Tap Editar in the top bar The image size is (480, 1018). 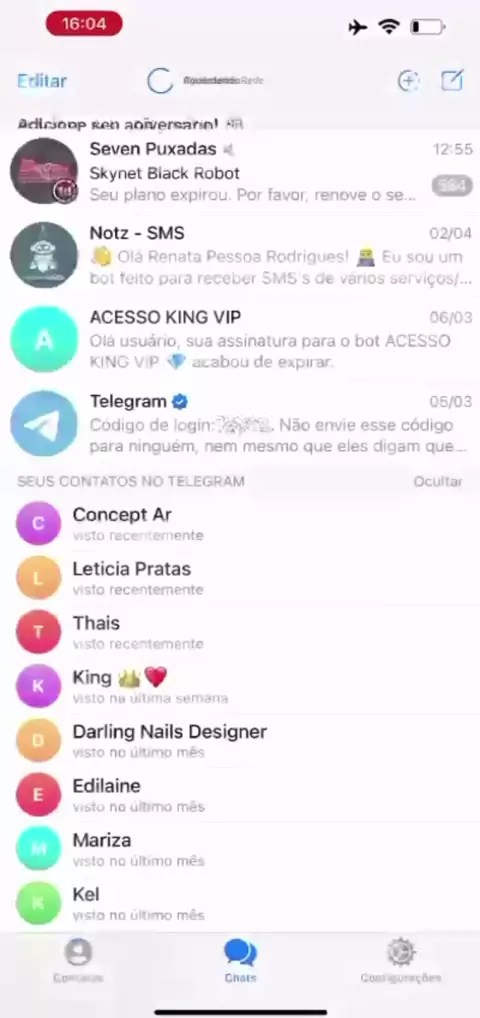(x=42, y=81)
